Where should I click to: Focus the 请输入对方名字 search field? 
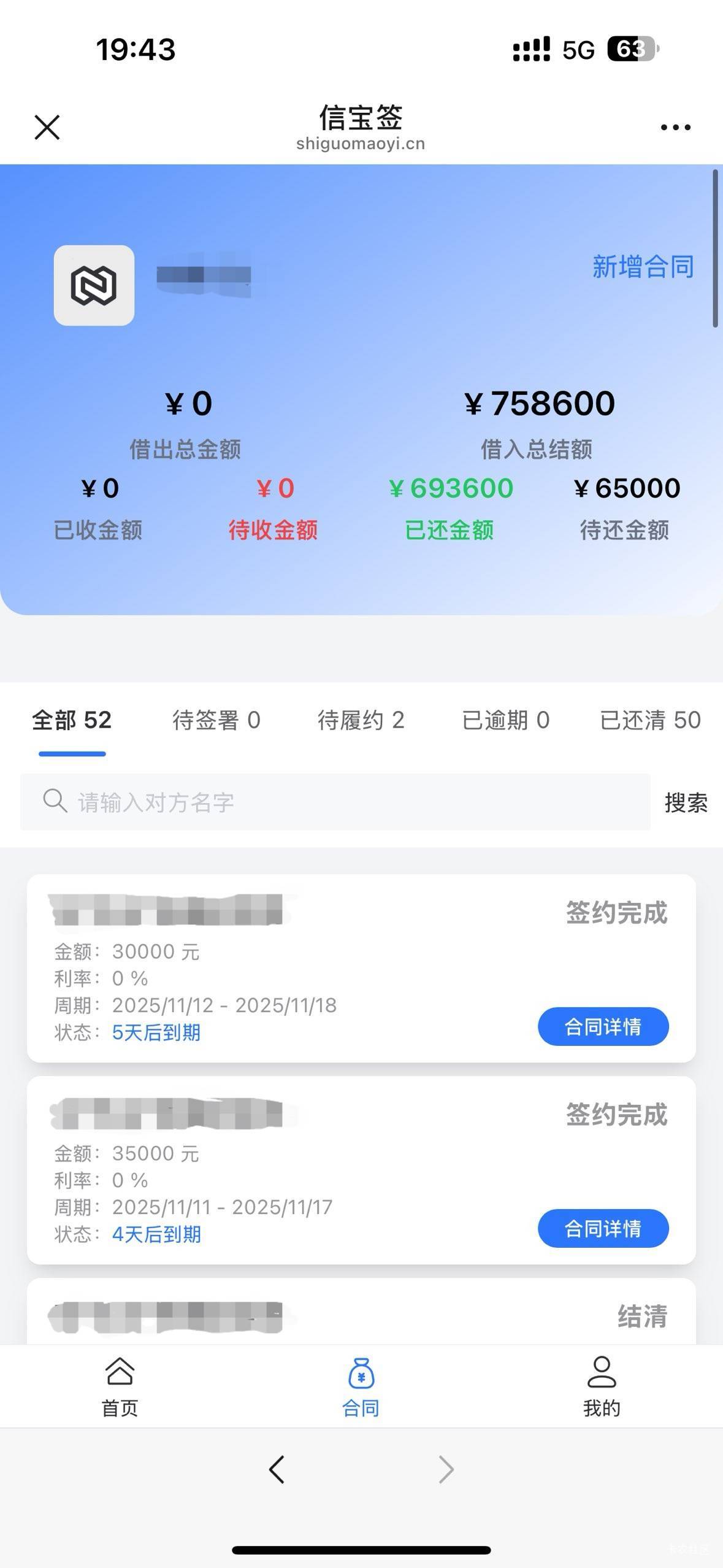(335, 802)
